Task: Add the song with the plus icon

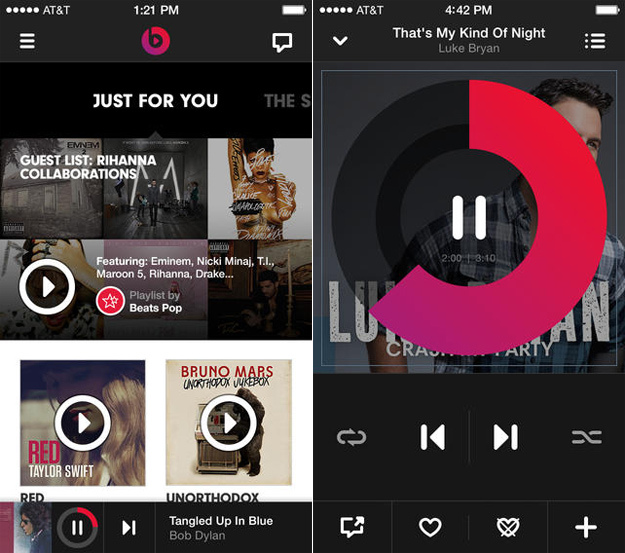Action: click(586, 527)
